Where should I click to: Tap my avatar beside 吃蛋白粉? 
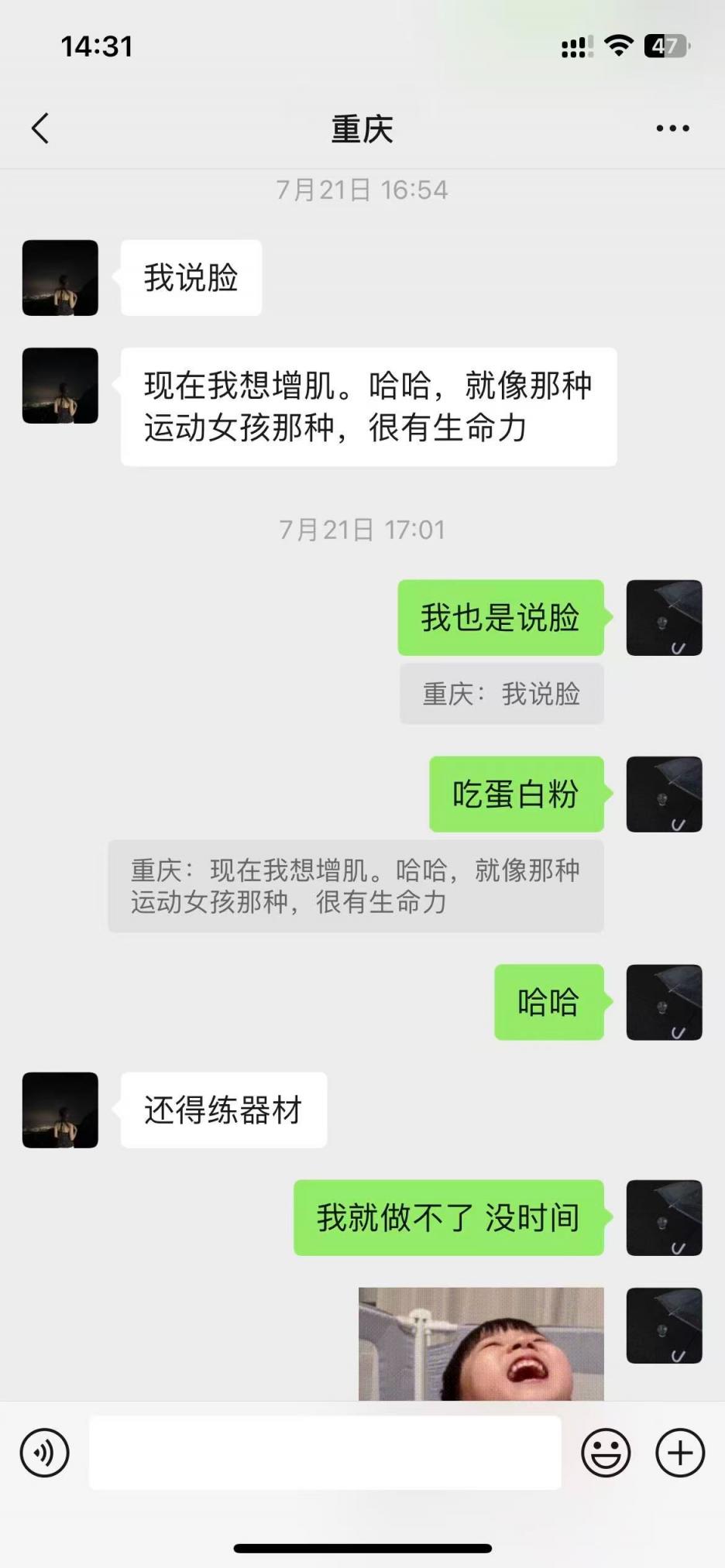click(664, 794)
